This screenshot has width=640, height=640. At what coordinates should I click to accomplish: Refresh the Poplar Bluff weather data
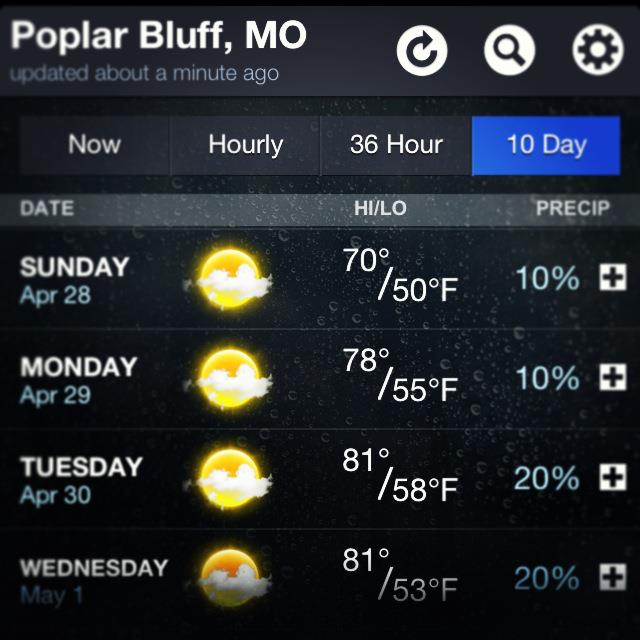point(421,50)
